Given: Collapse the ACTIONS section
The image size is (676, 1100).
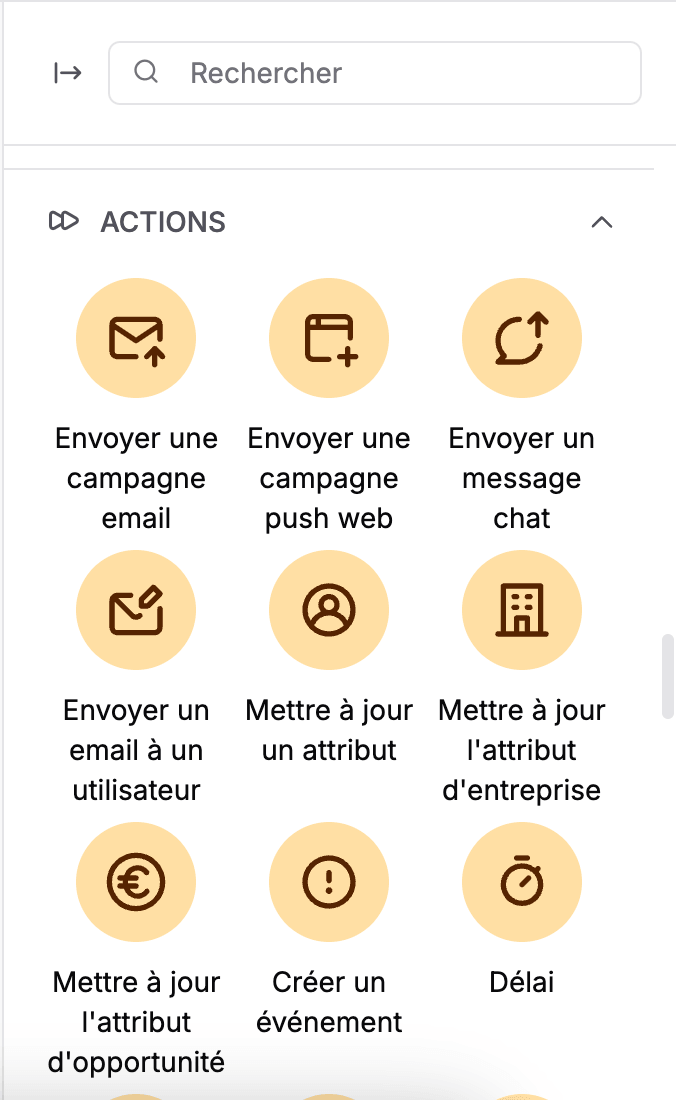Looking at the screenshot, I should coord(602,222).
